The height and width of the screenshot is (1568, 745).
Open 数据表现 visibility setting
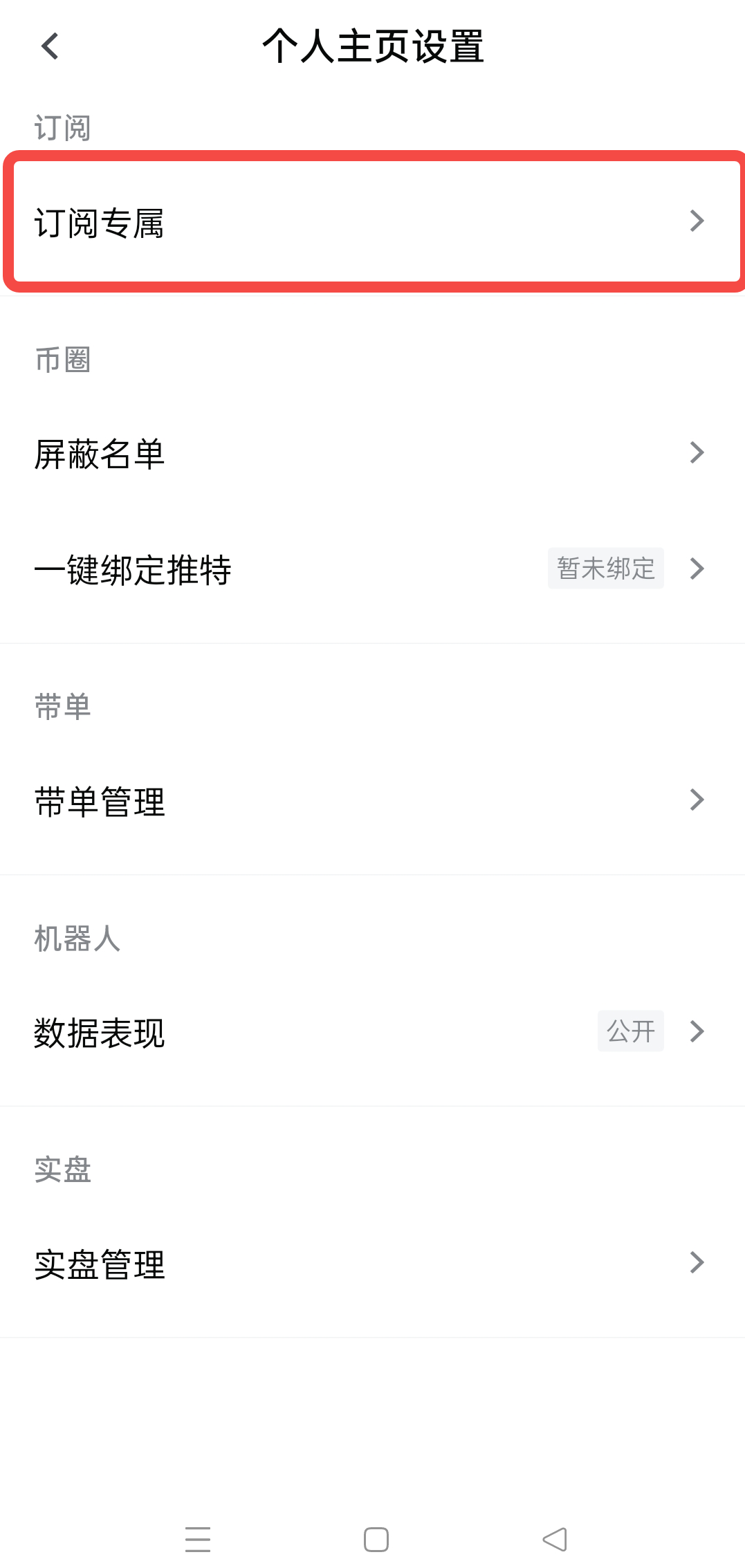pos(372,1032)
